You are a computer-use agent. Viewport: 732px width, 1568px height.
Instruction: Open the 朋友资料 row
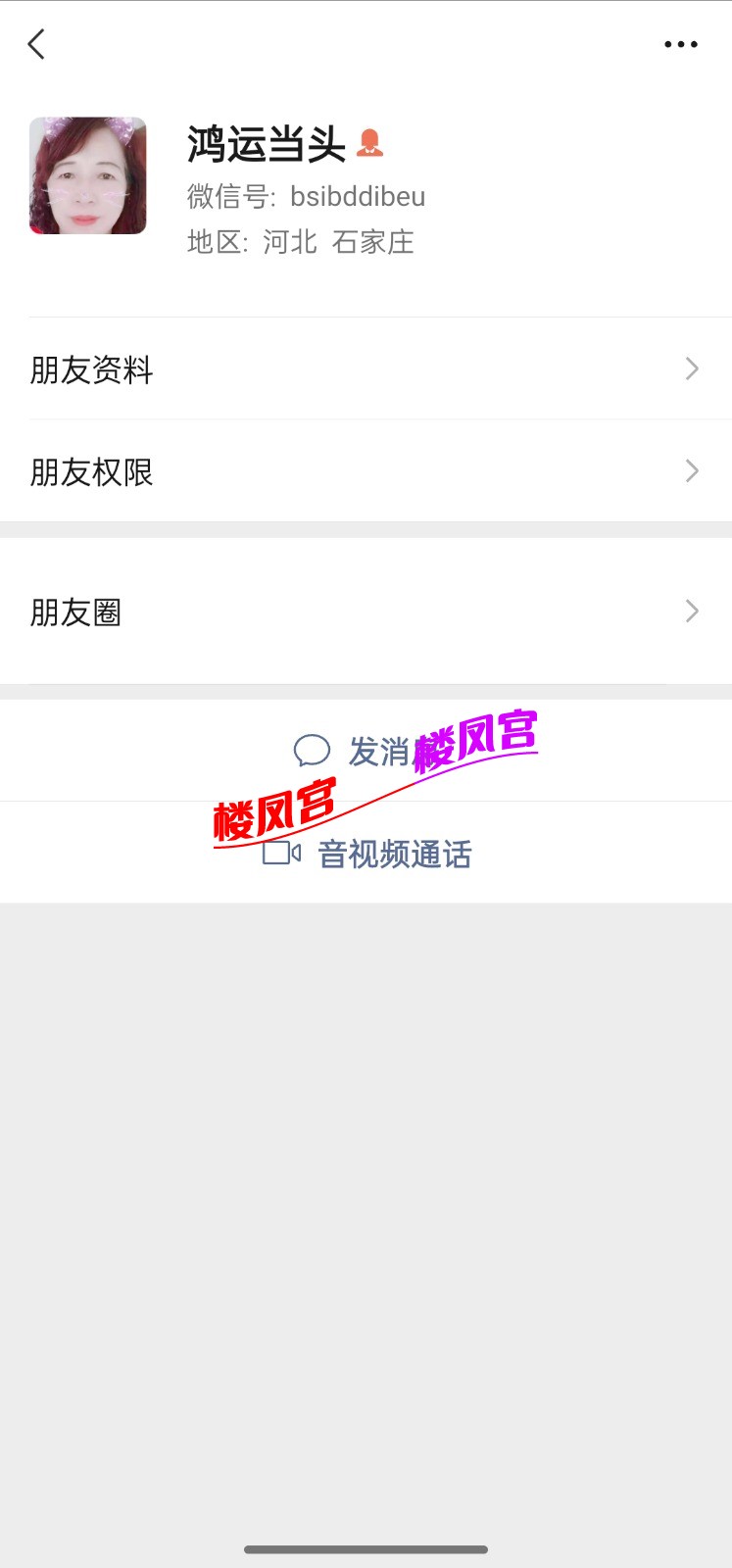pos(366,369)
